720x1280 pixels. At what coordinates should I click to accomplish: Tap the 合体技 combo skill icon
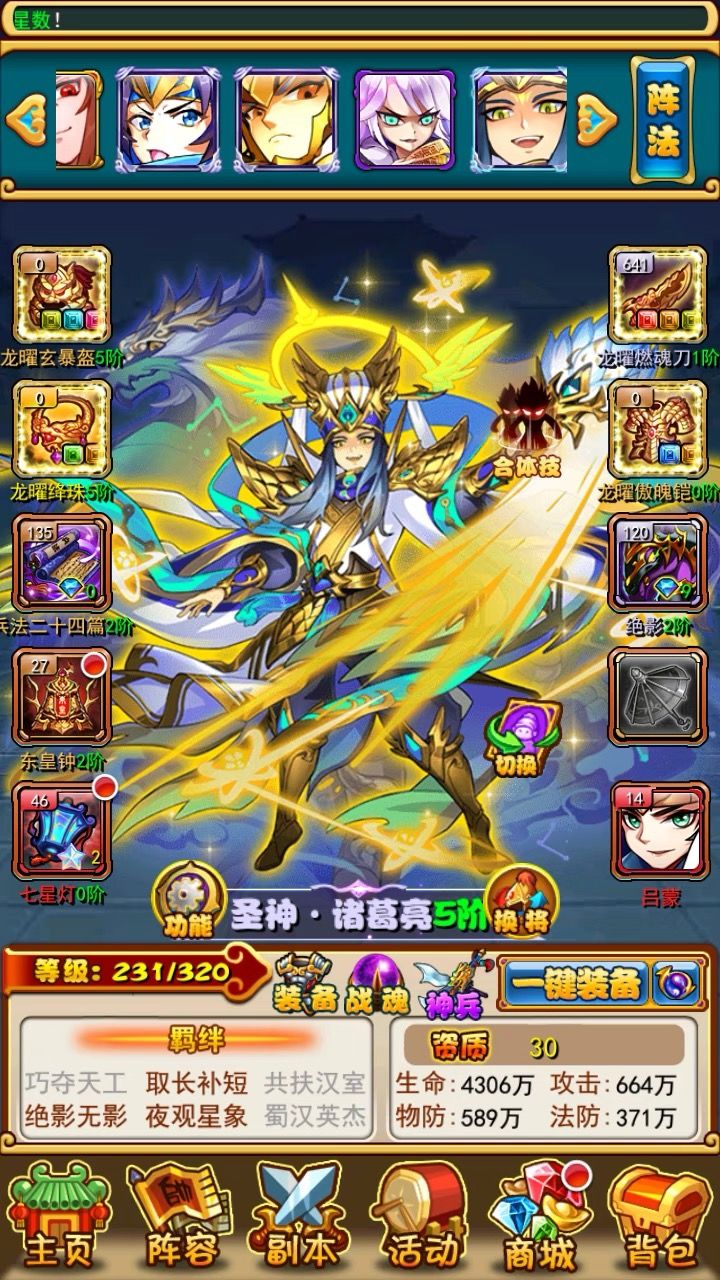527,435
